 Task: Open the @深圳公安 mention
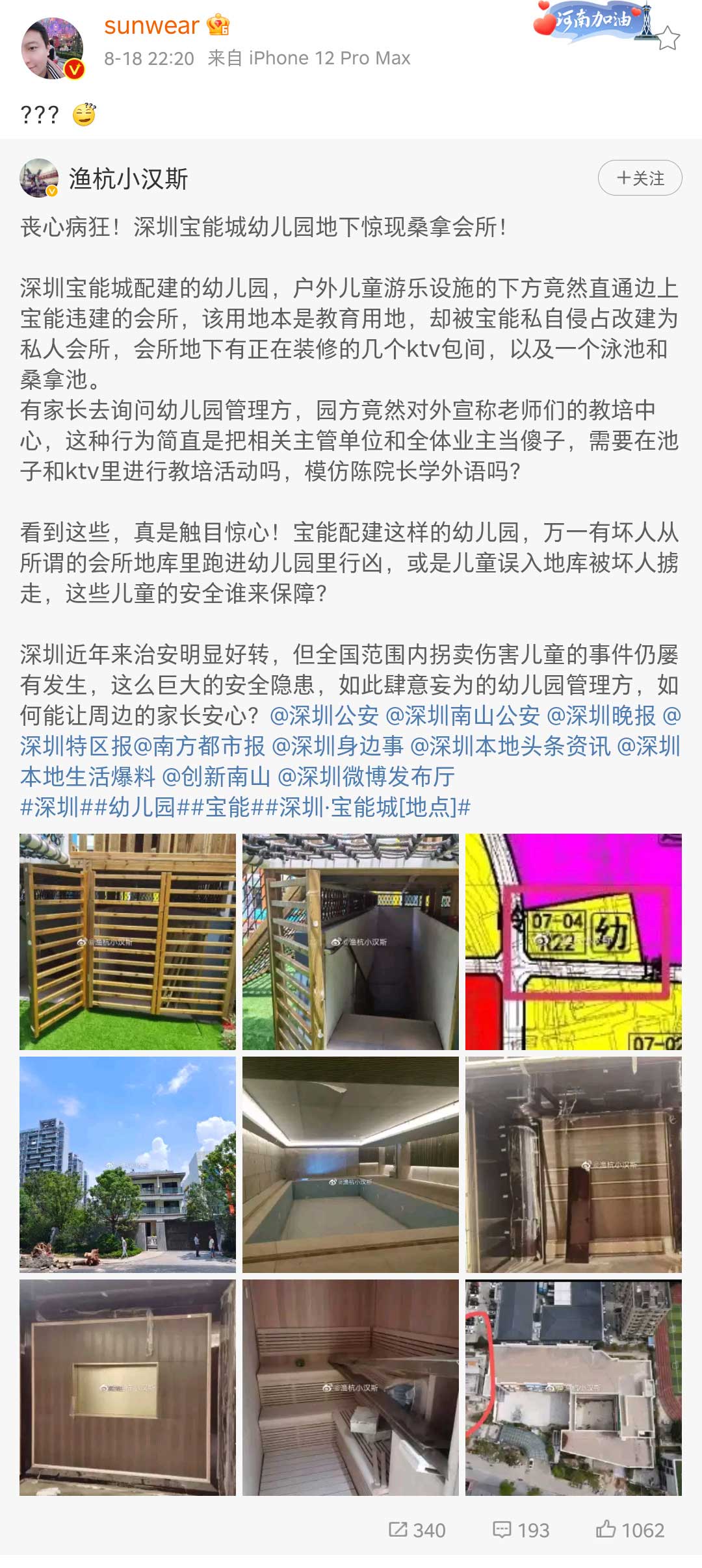pyautogui.click(x=324, y=715)
